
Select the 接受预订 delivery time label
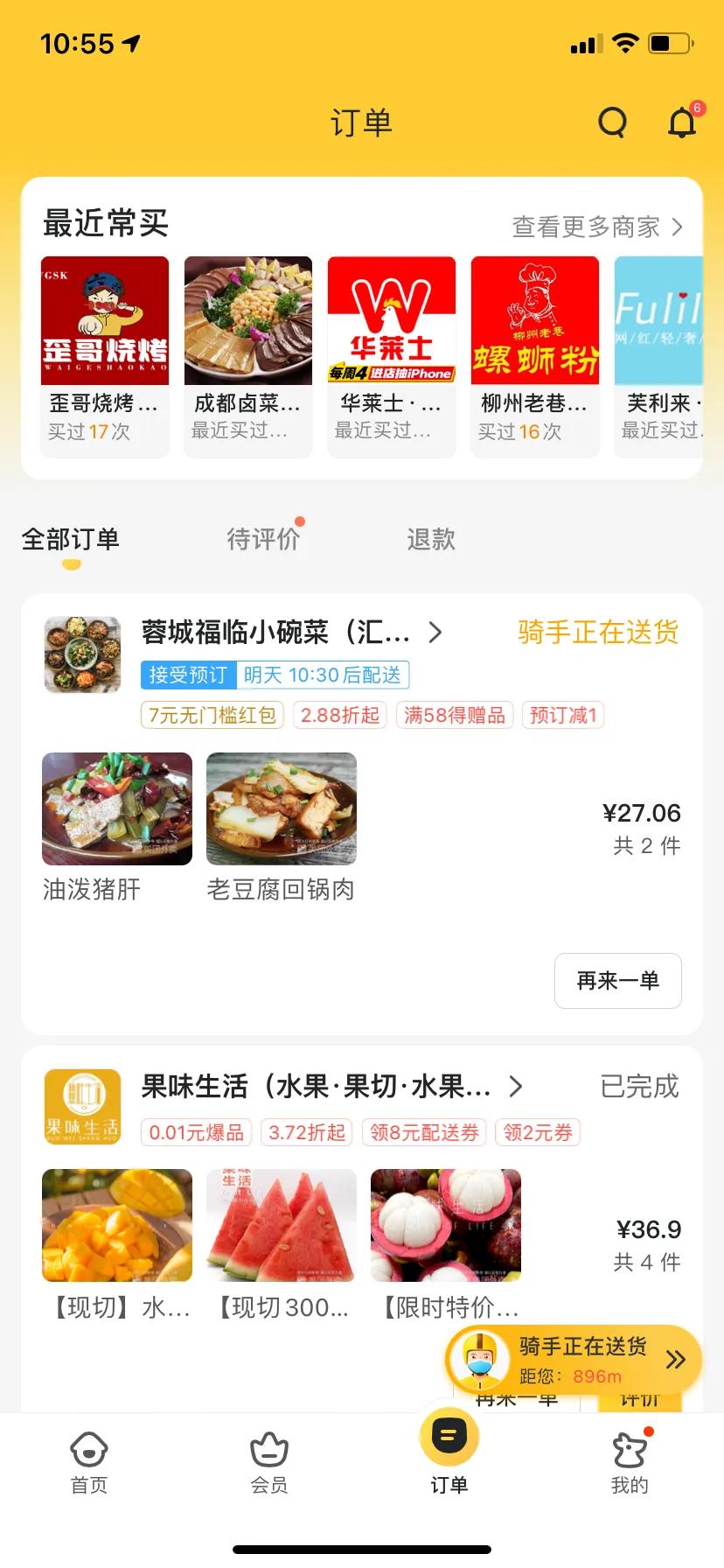pyautogui.click(x=186, y=675)
